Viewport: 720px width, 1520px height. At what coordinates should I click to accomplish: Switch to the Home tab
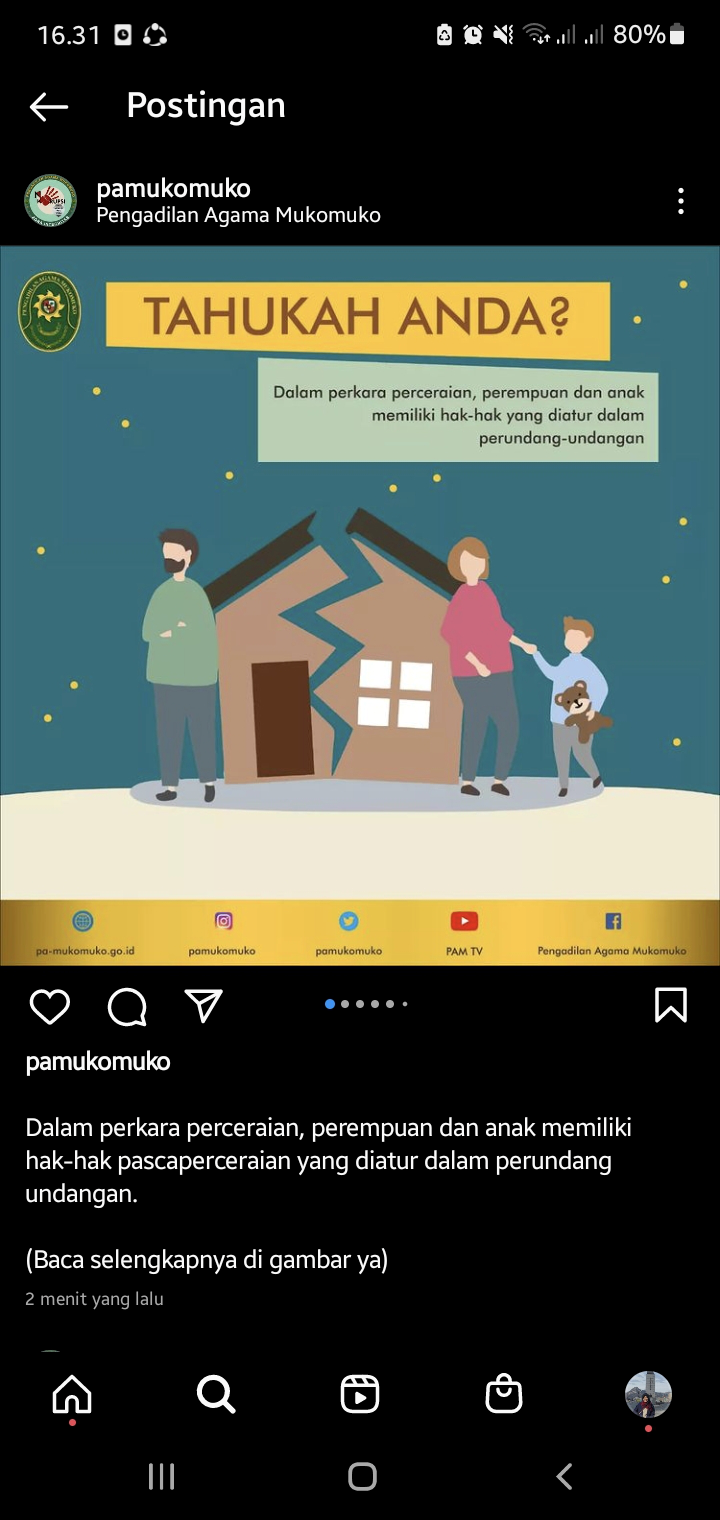coord(72,1393)
